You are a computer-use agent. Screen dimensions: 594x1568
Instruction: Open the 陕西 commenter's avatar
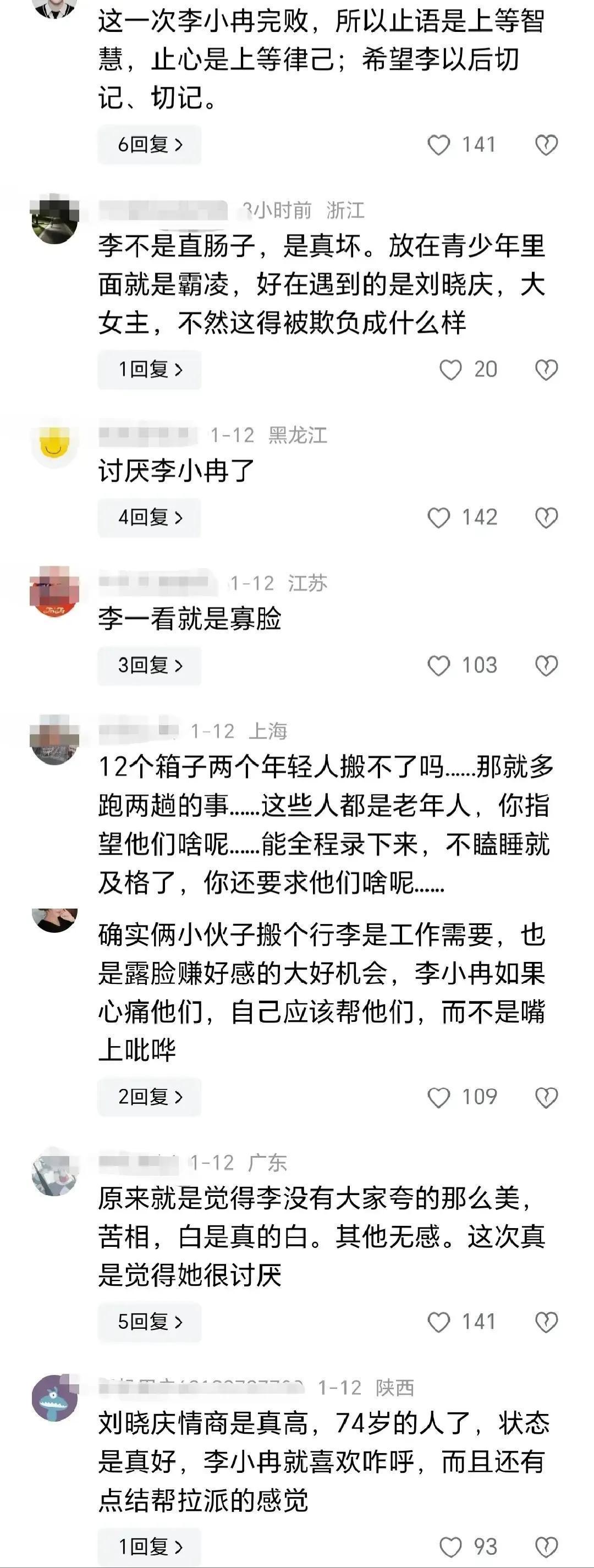[54, 1398]
